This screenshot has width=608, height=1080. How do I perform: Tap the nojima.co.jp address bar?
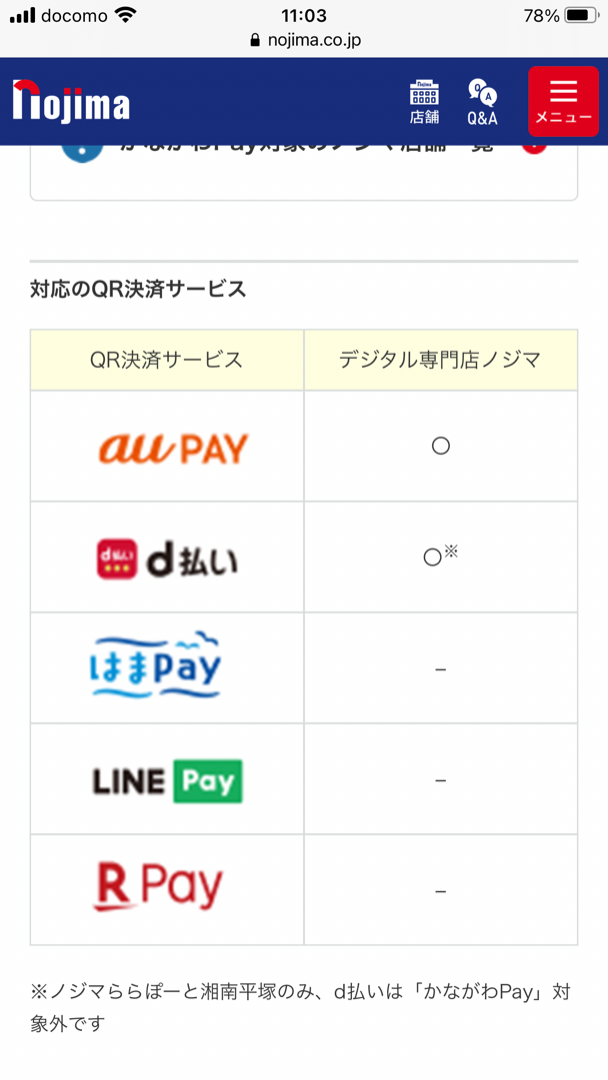point(304,40)
